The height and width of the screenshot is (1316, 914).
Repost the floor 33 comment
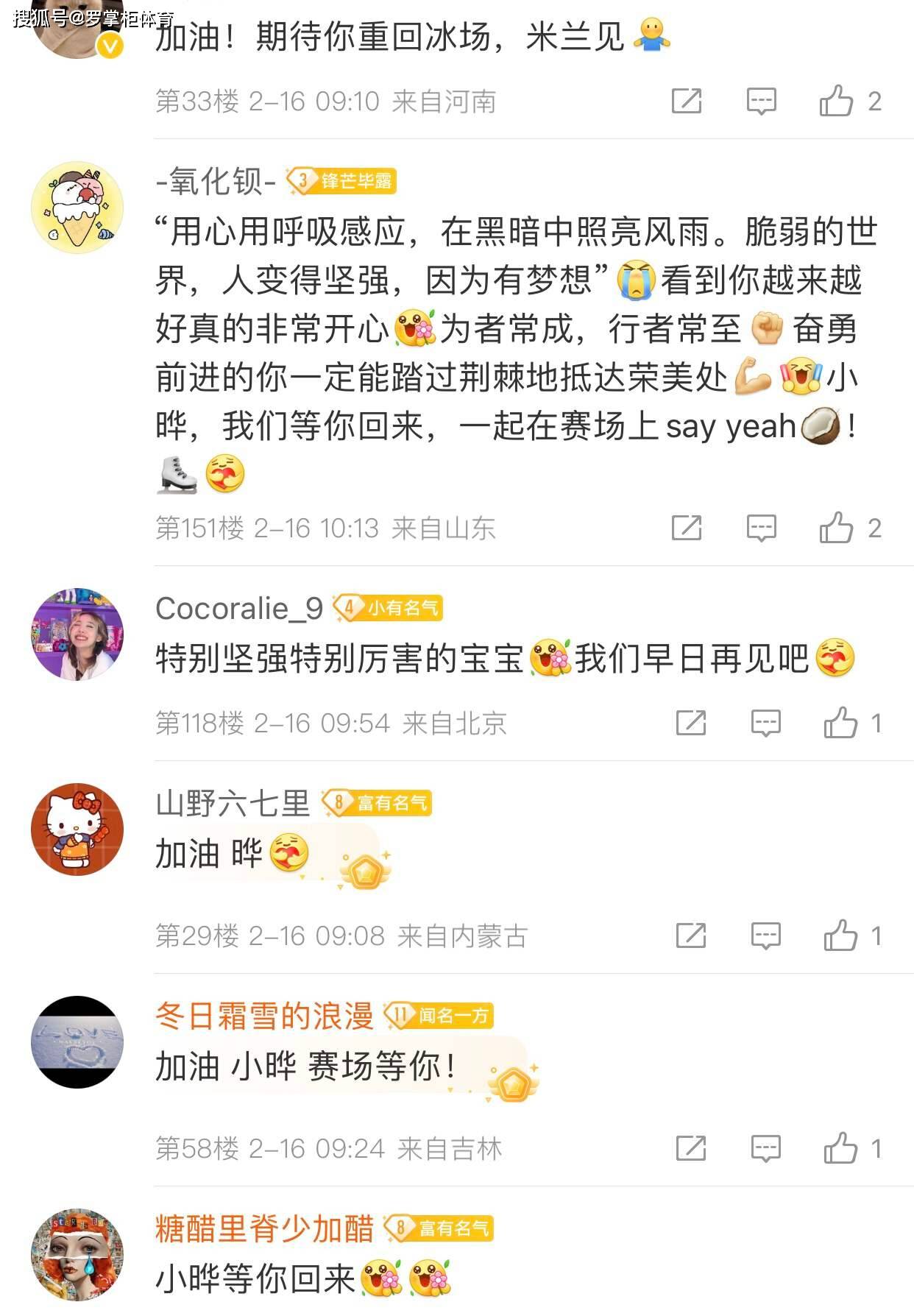click(x=687, y=101)
